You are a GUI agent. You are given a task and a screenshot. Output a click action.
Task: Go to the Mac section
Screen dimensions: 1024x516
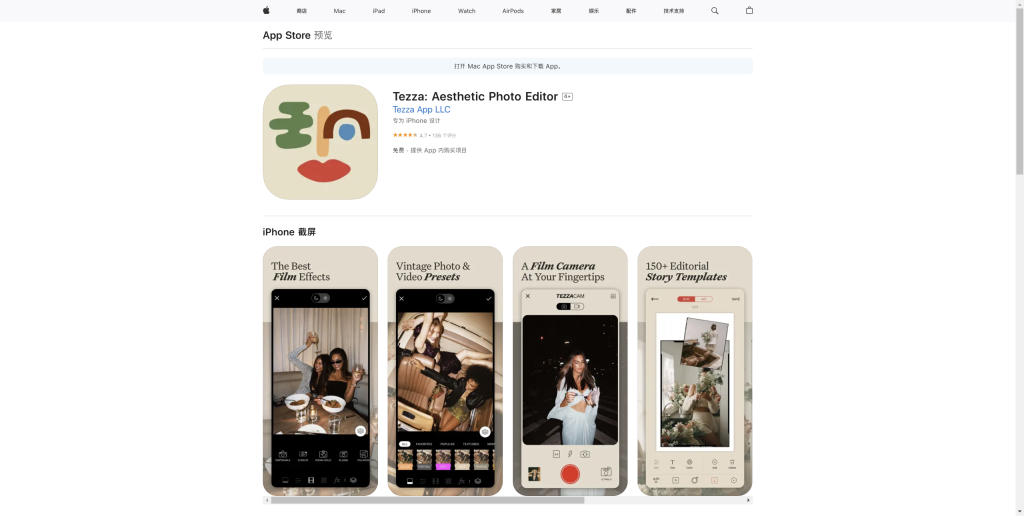coord(339,11)
